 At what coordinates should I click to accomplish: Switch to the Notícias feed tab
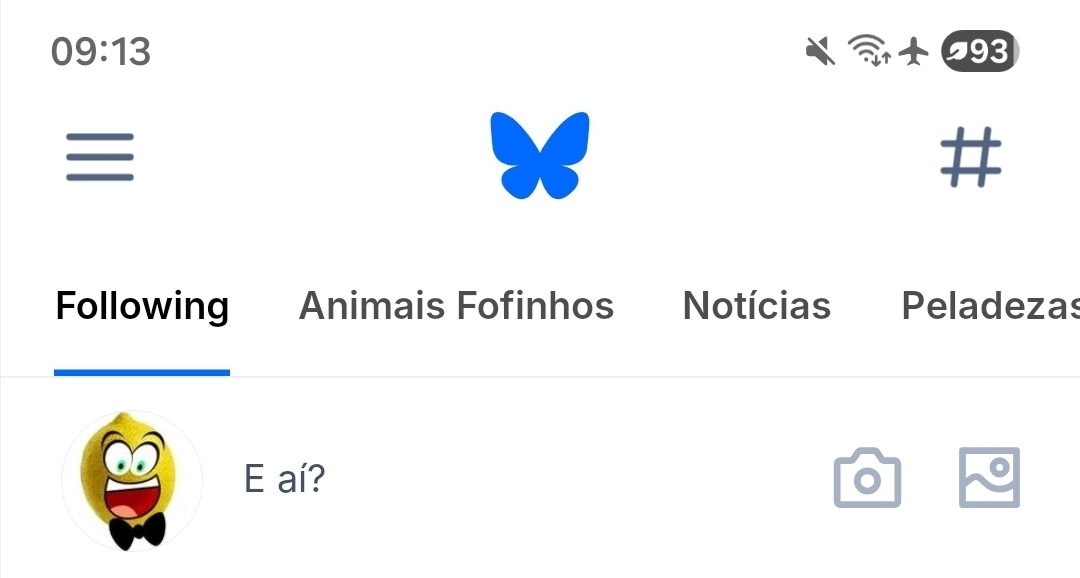click(756, 306)
